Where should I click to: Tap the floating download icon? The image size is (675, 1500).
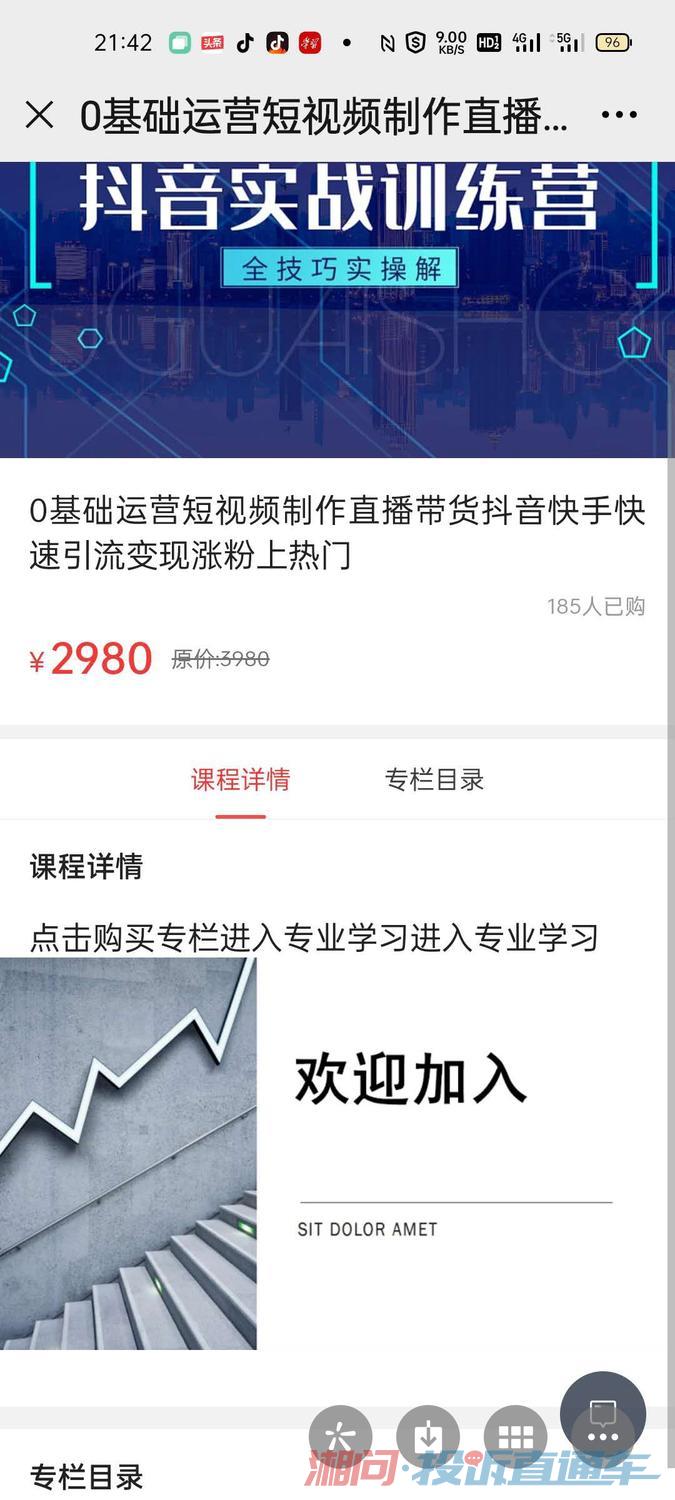[428, 1437]
